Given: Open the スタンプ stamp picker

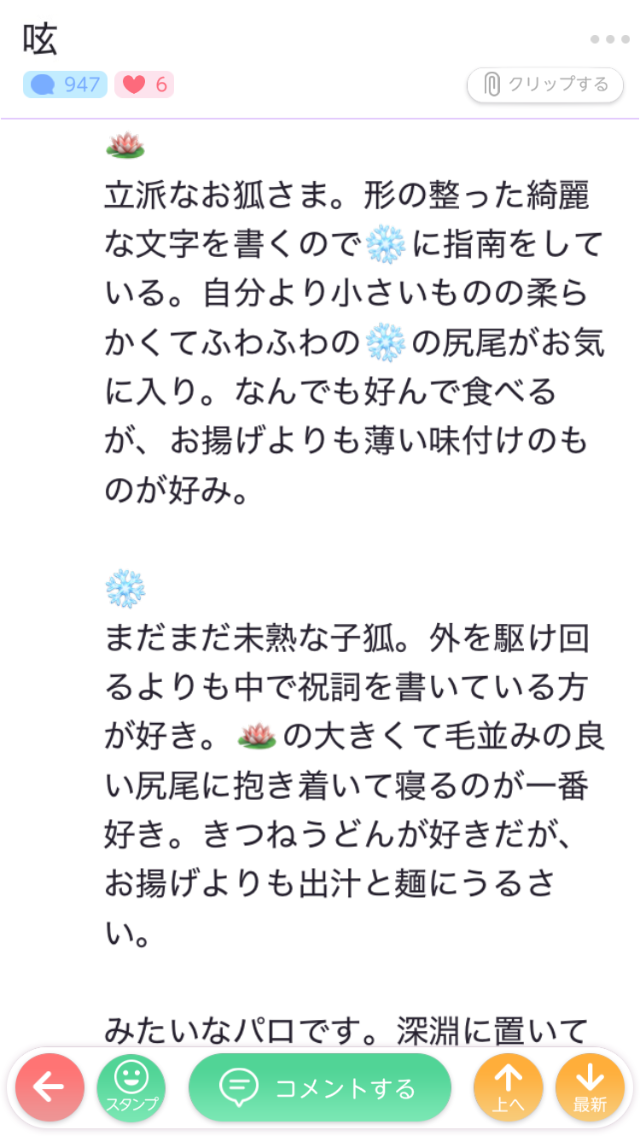Looking at the screenshot, I should click(131, 1087).
